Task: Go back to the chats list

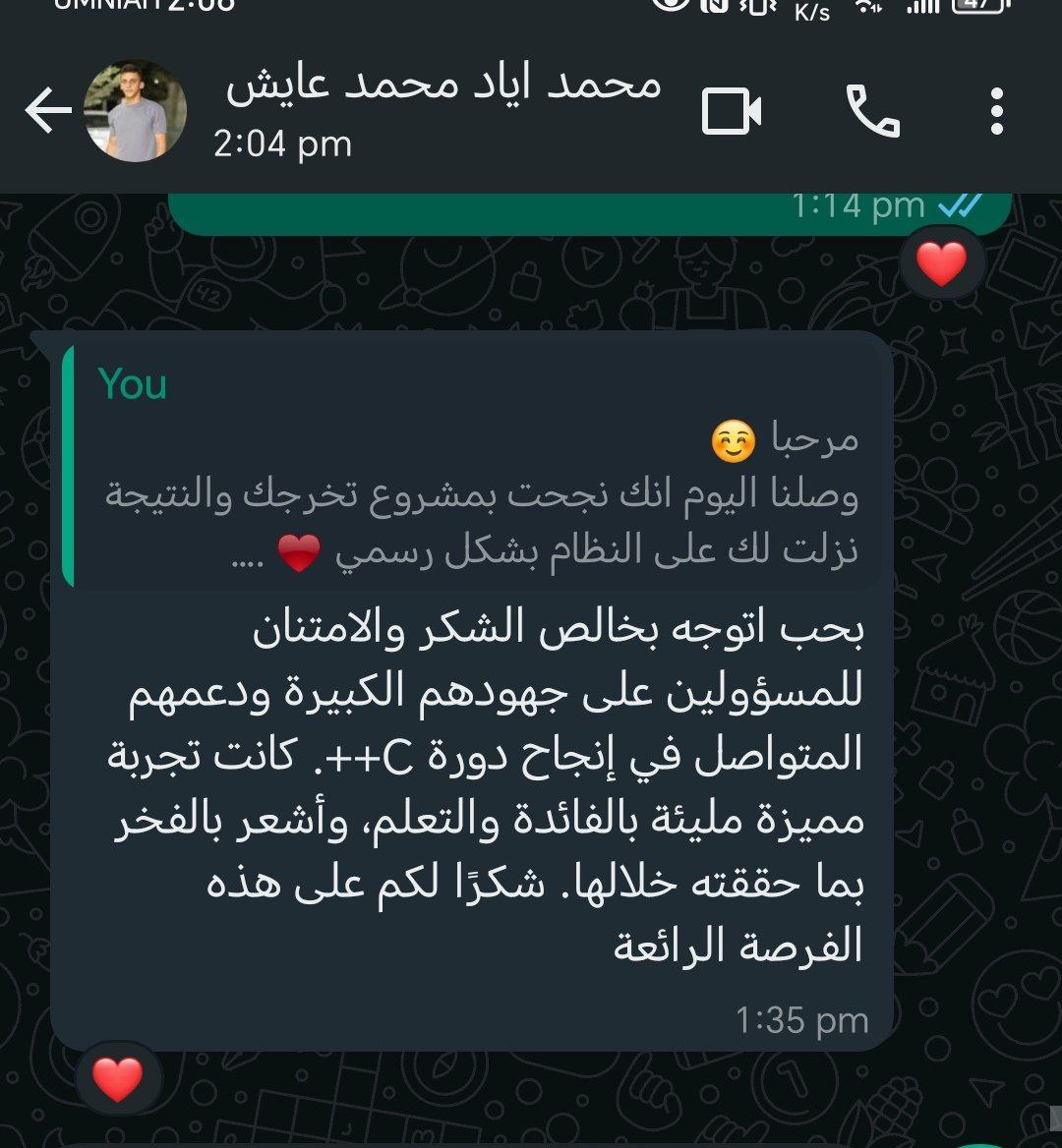Action: tap(47, 111)
